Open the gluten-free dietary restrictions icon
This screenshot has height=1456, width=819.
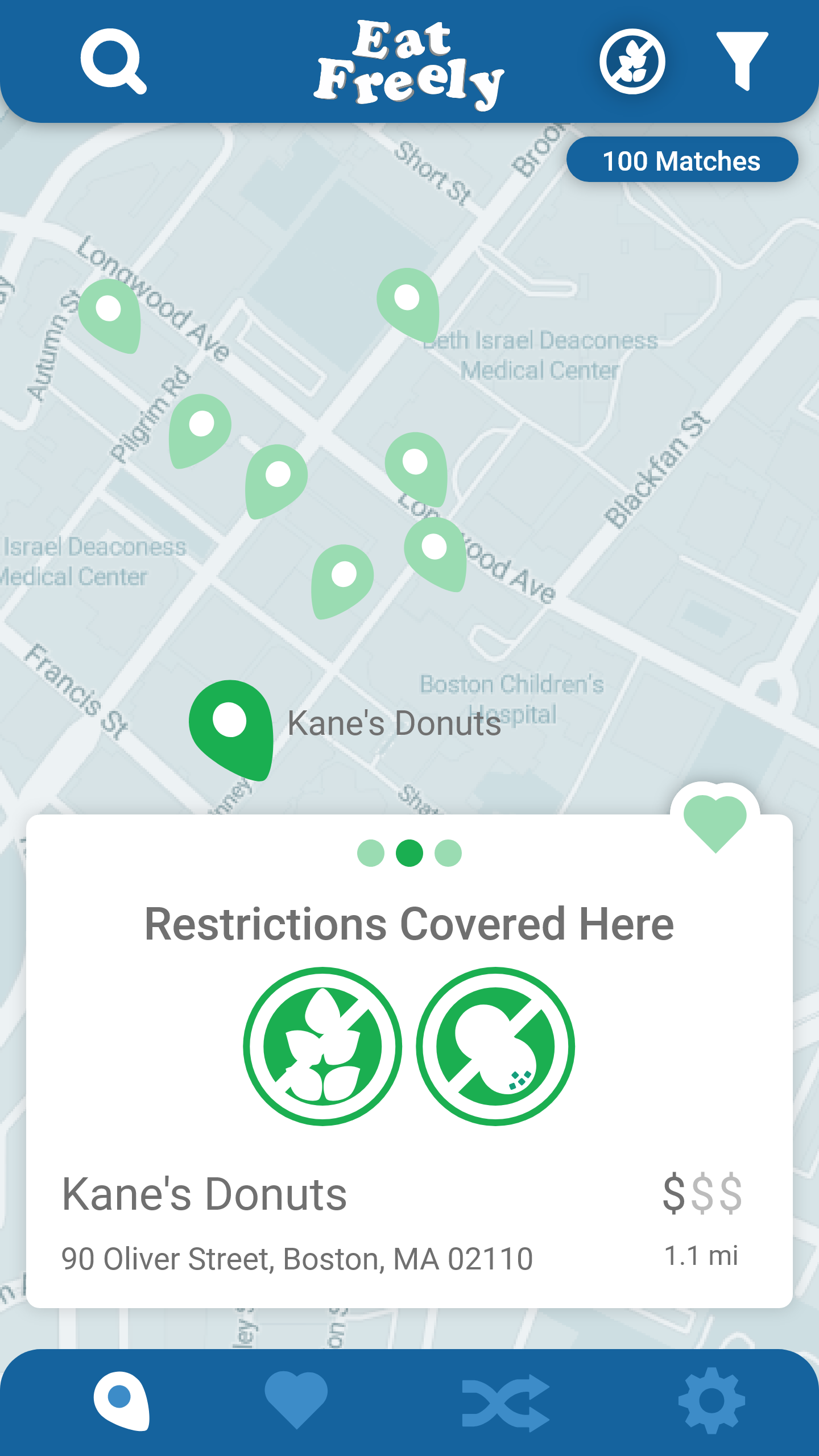click(x=632, y=61)
